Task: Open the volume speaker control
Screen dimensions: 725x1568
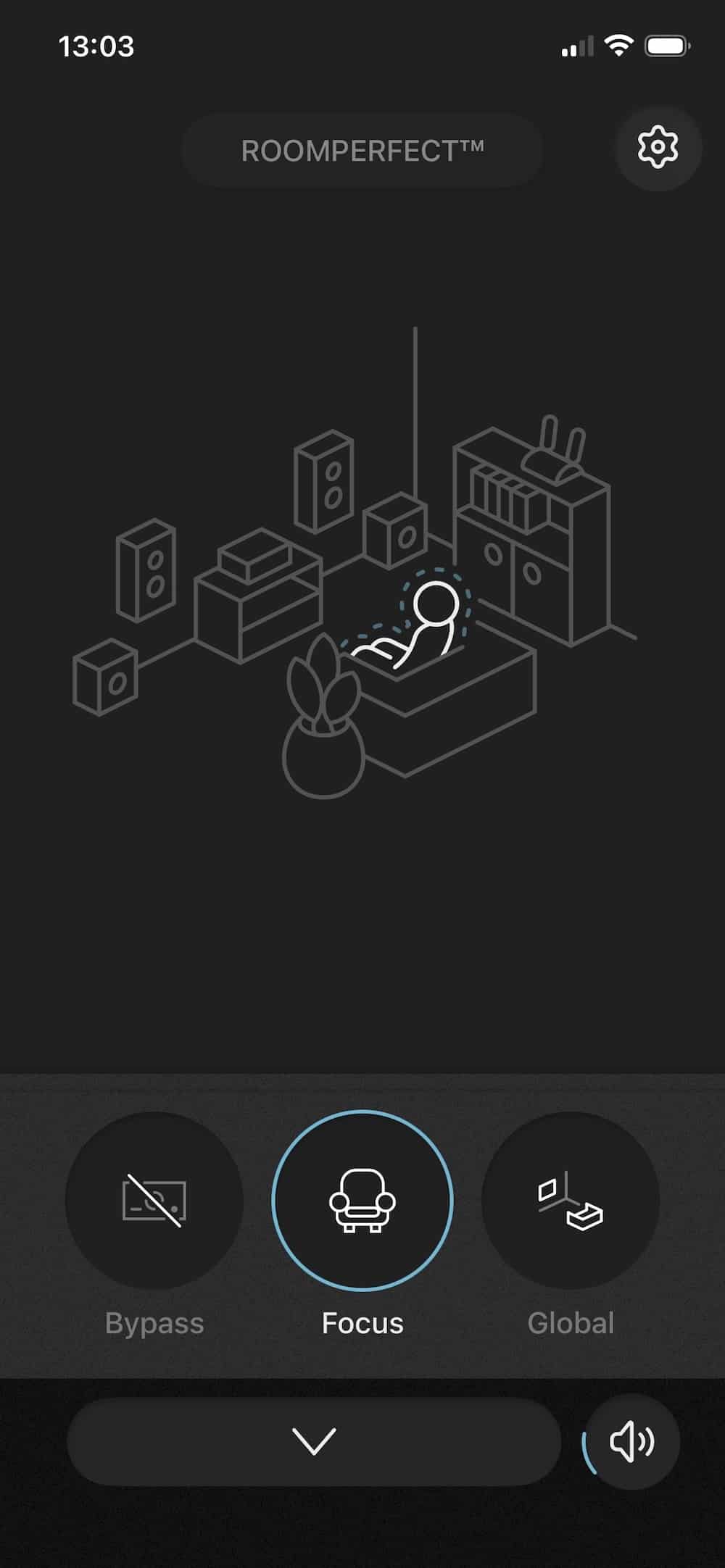Action: coord(631,1441)
